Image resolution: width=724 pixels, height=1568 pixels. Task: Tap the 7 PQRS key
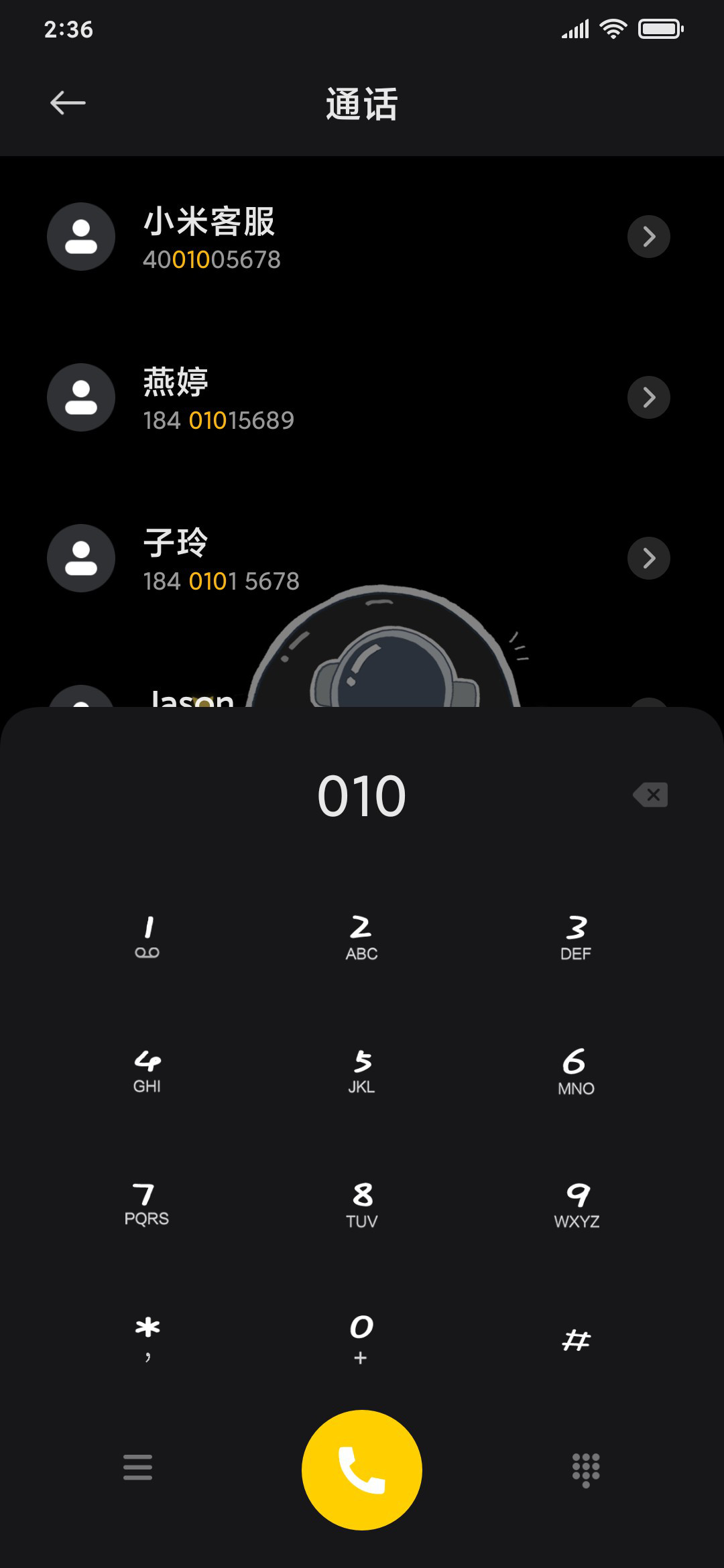[147, 1203]
